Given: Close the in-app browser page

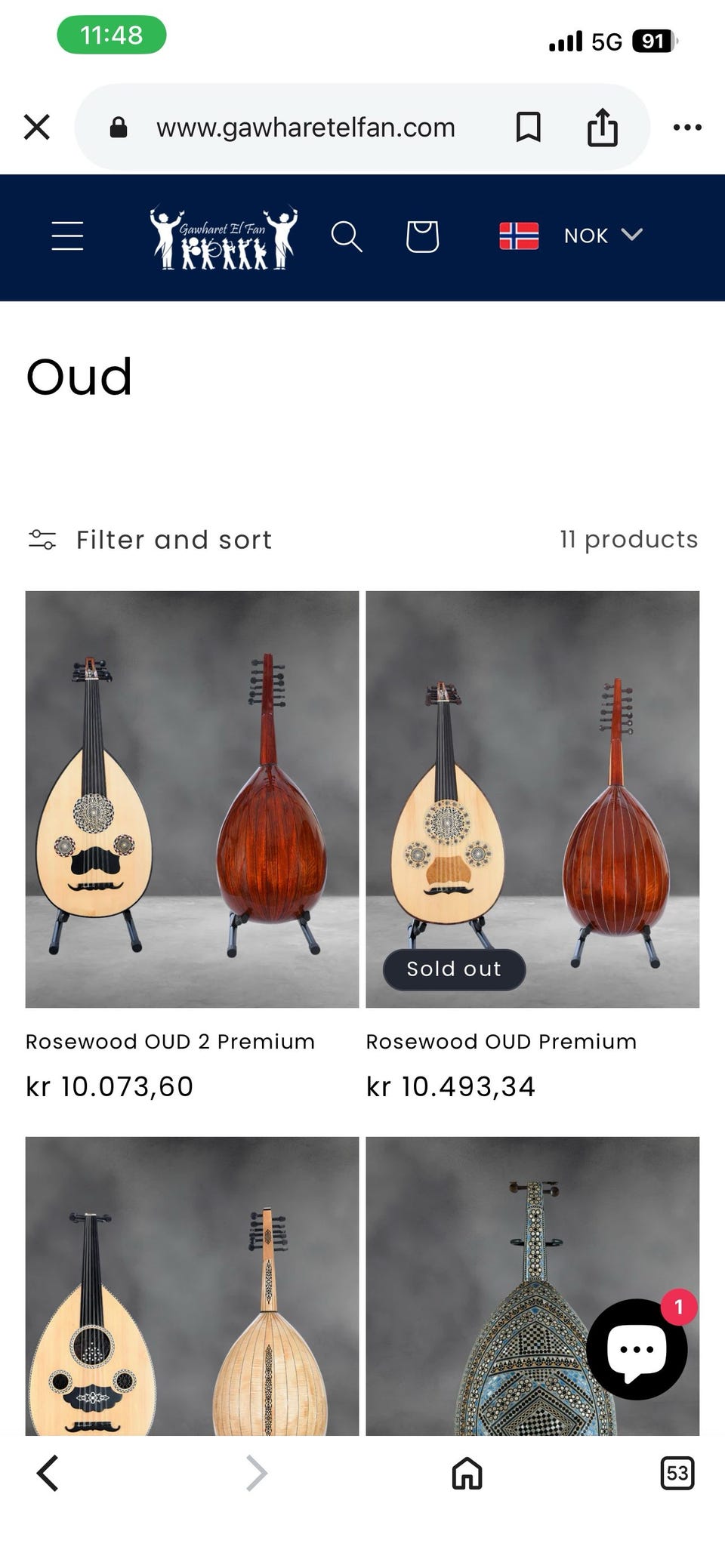Looking at the screenshot, I should pos(36,127).
